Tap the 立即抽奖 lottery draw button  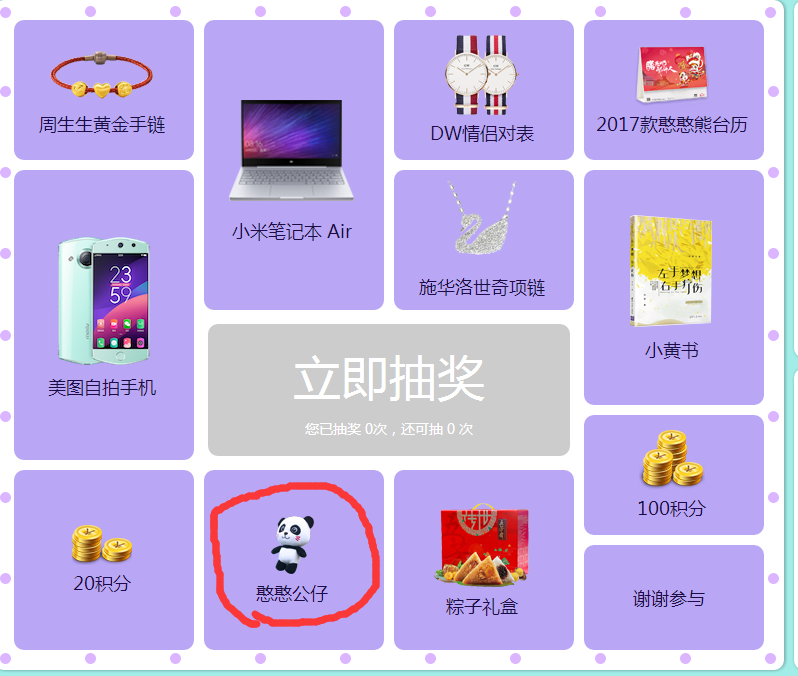(389, 389)
